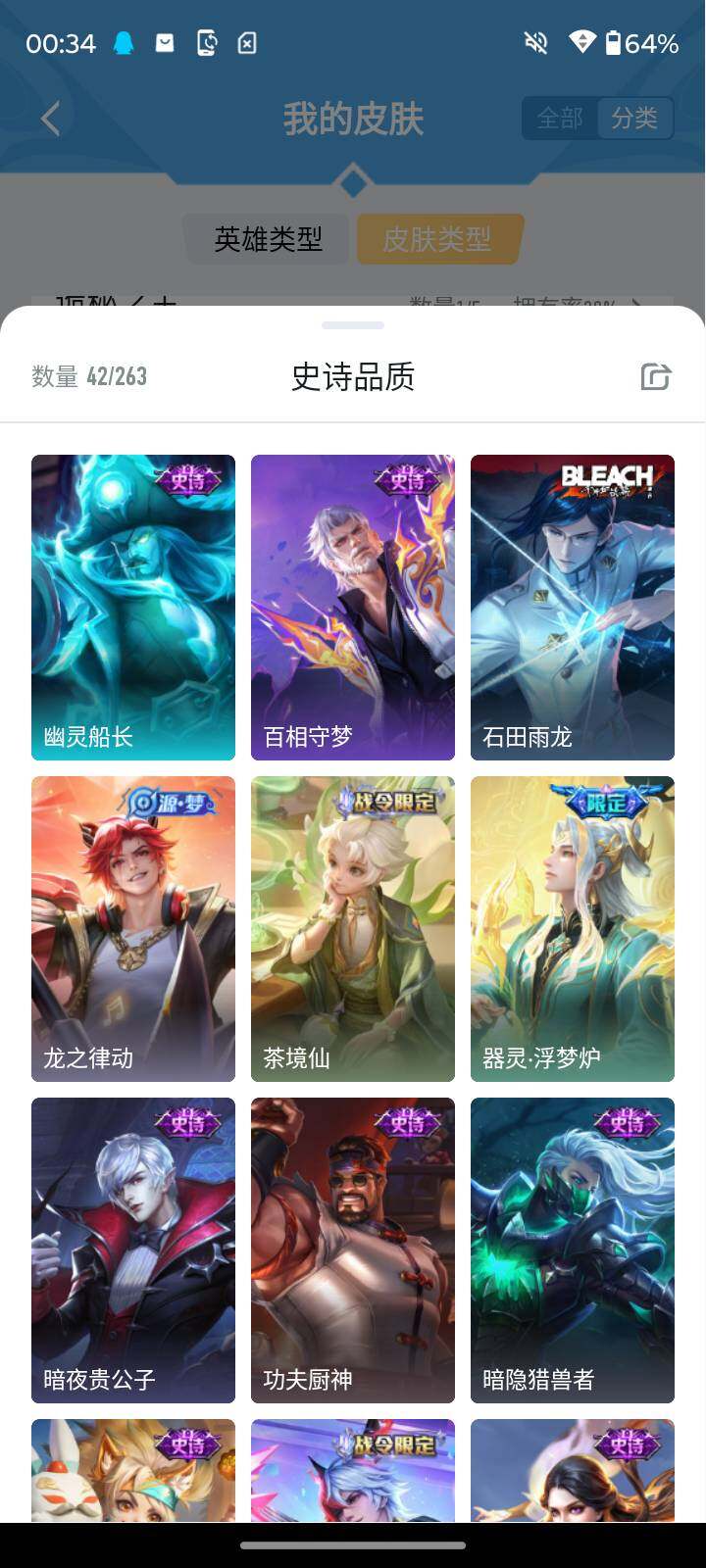Image resolution: width=706 pixels, height=1568 pixels.
Task: Share the 史诗品质 skin list
Action: (x=655, y=376)
